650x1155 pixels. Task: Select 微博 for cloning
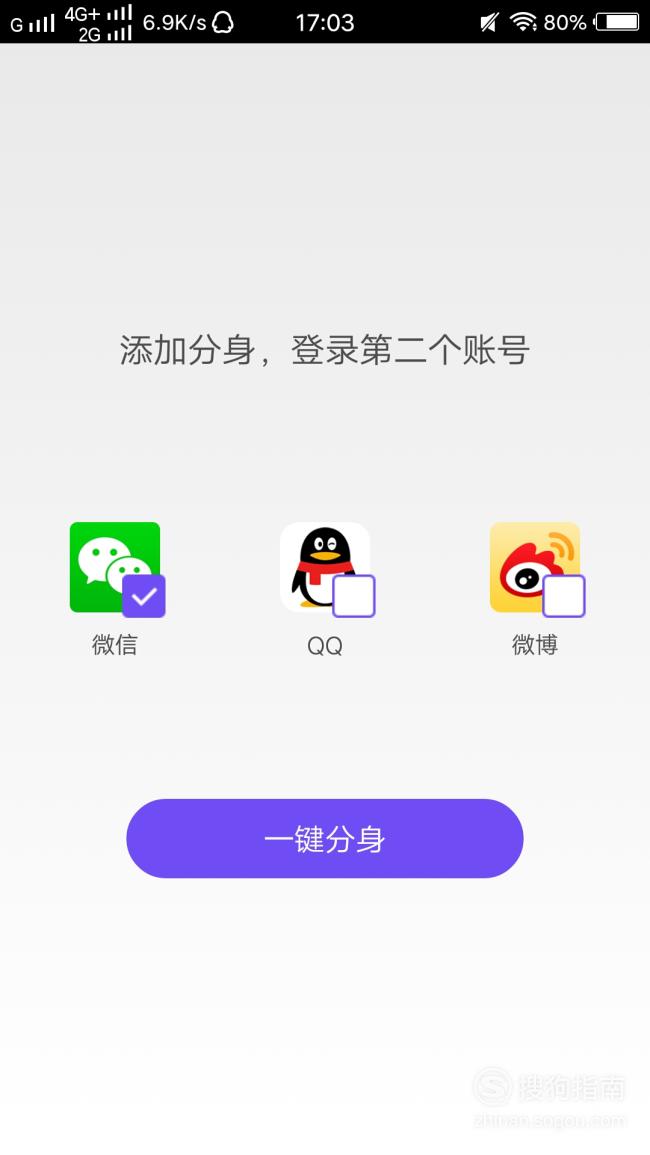(x=564, y=596)
